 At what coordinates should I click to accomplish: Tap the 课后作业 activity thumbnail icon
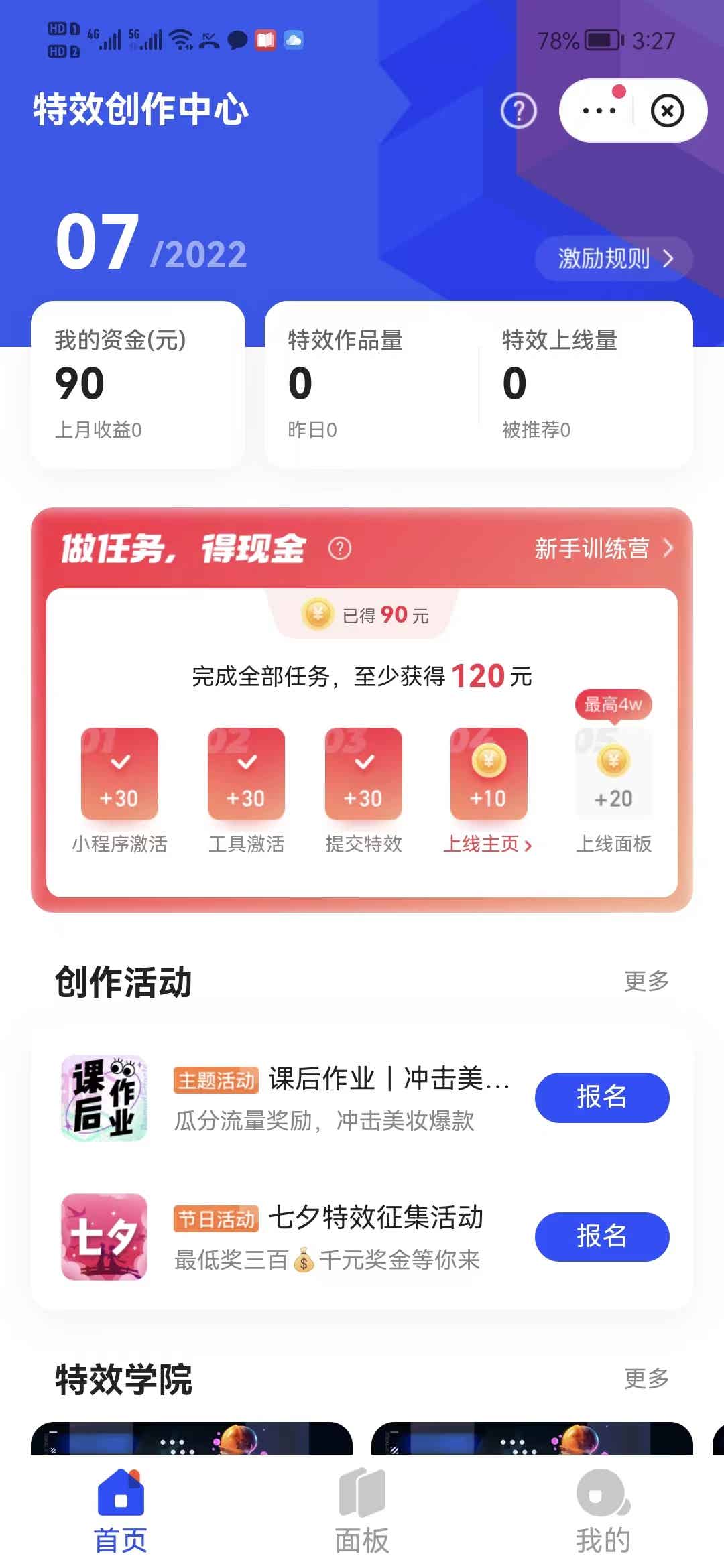[x=105, y=1097]
